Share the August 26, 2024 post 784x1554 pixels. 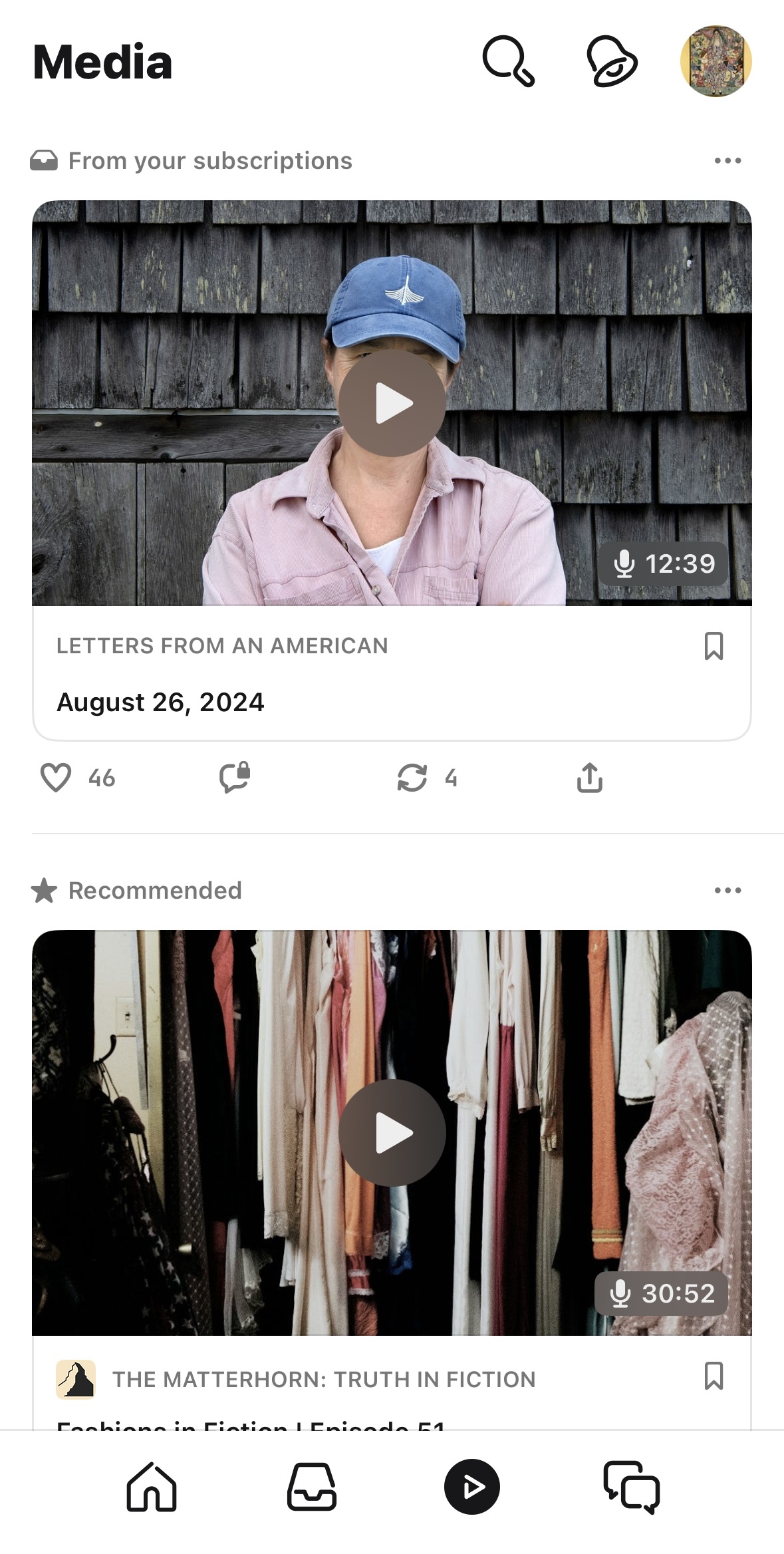tap(590, 778)
